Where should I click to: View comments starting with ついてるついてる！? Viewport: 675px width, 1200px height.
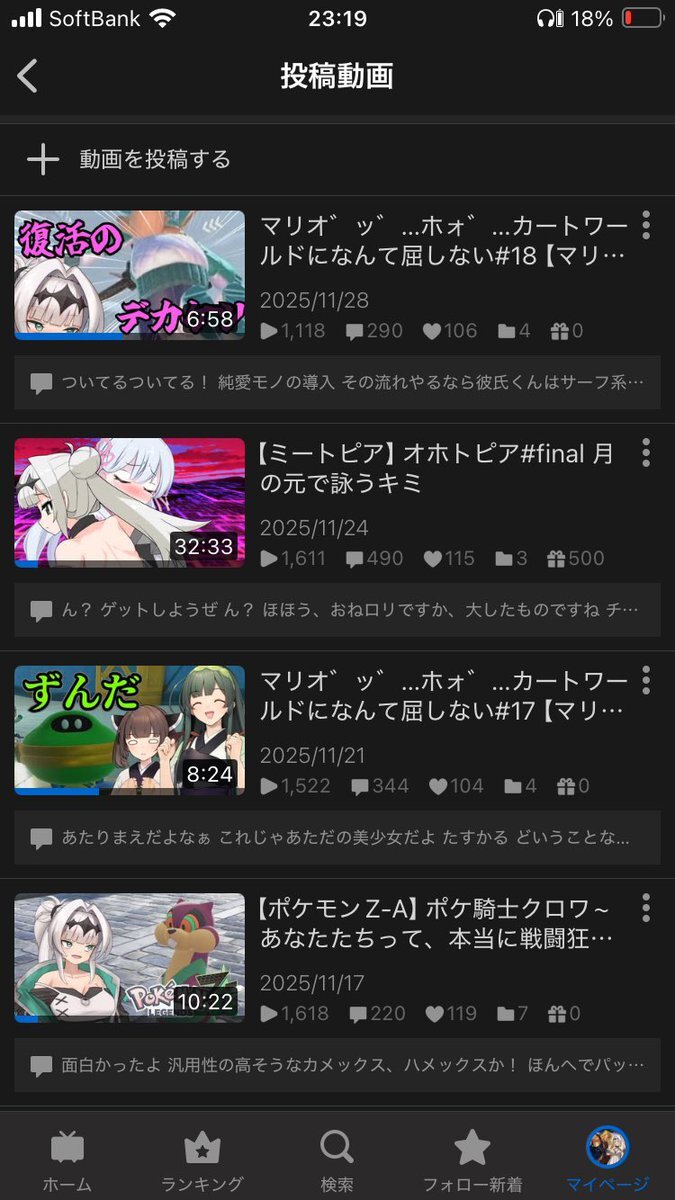(x=337, y=383)
